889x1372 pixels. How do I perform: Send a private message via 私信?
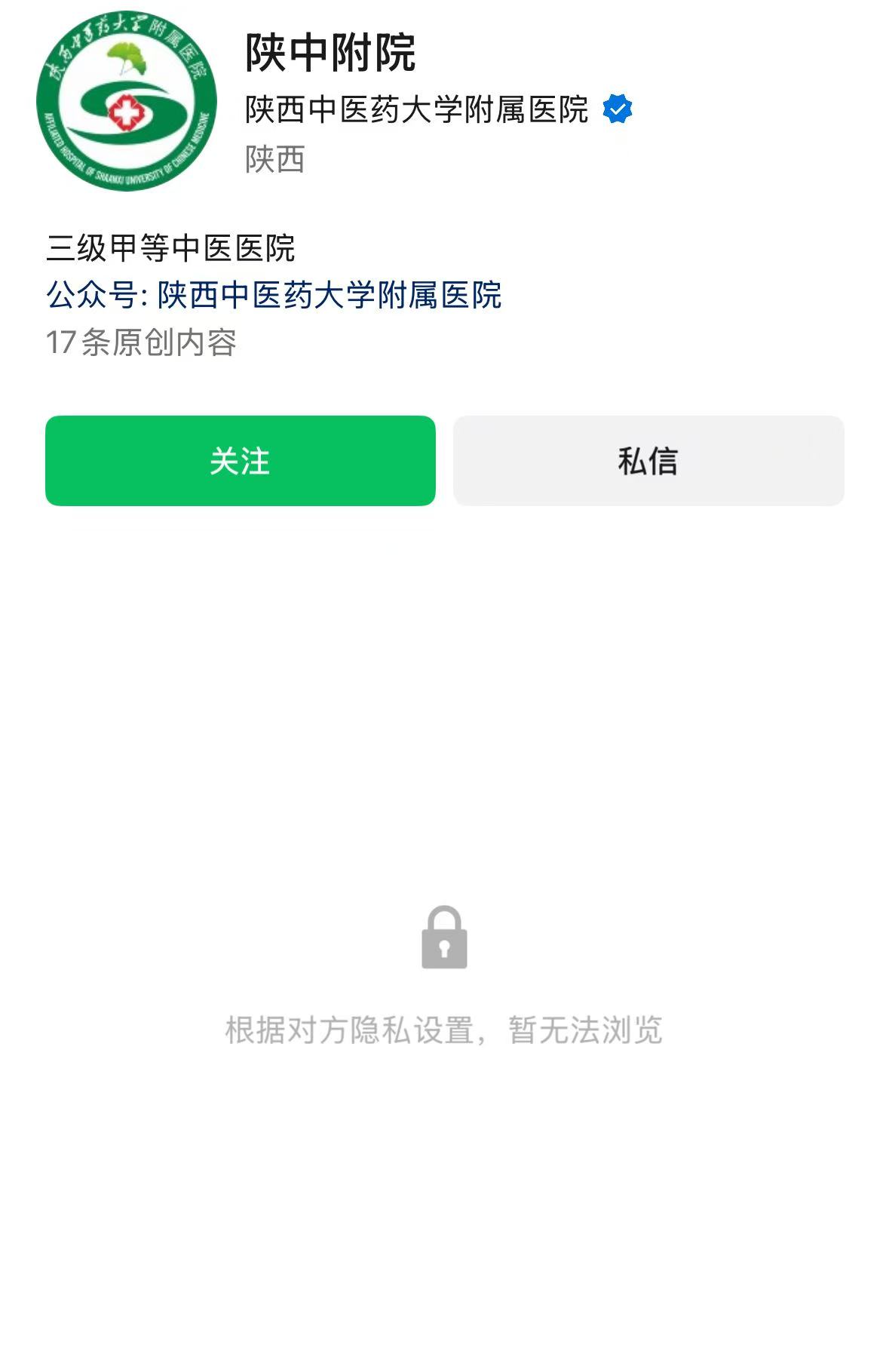pos(648,461)
